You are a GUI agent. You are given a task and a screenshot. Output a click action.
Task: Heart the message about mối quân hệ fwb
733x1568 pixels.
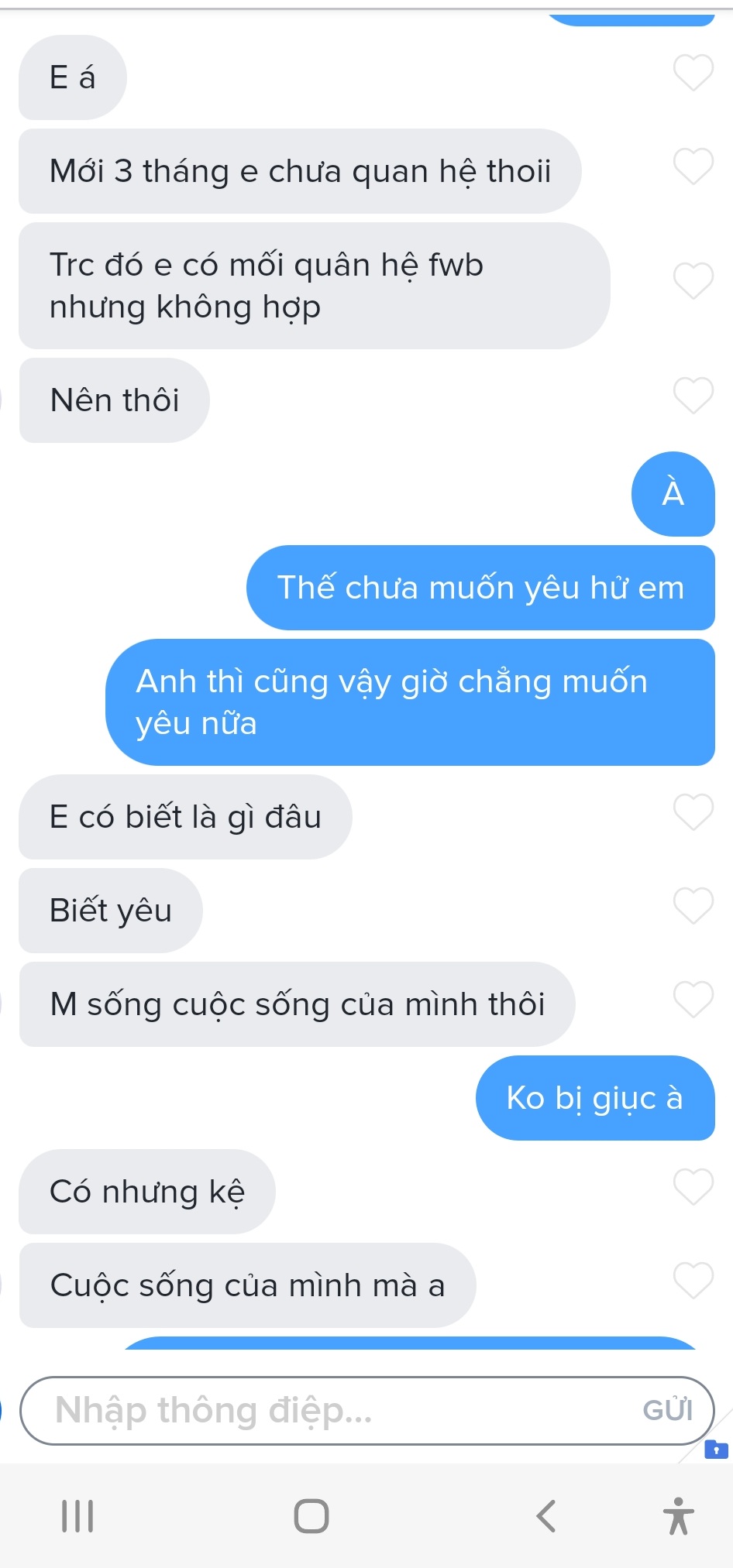(693, 281)
